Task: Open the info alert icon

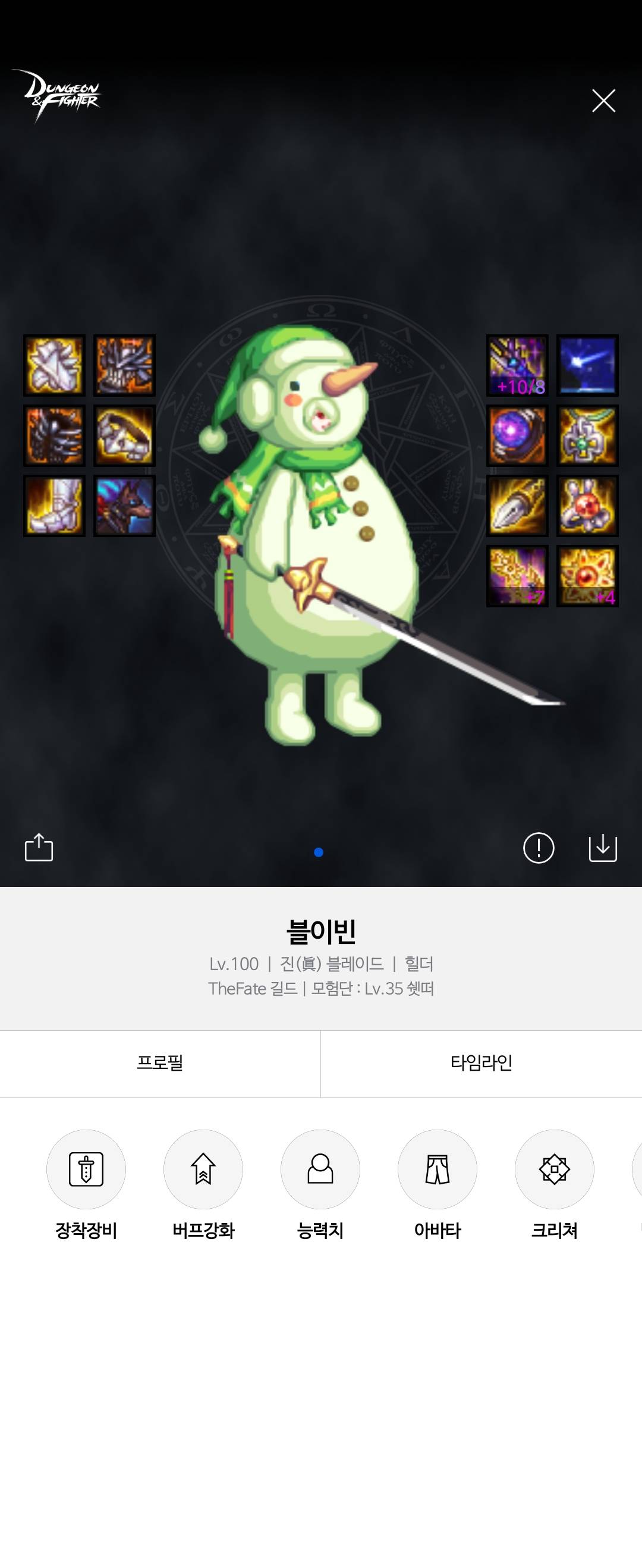Action: 539,848
